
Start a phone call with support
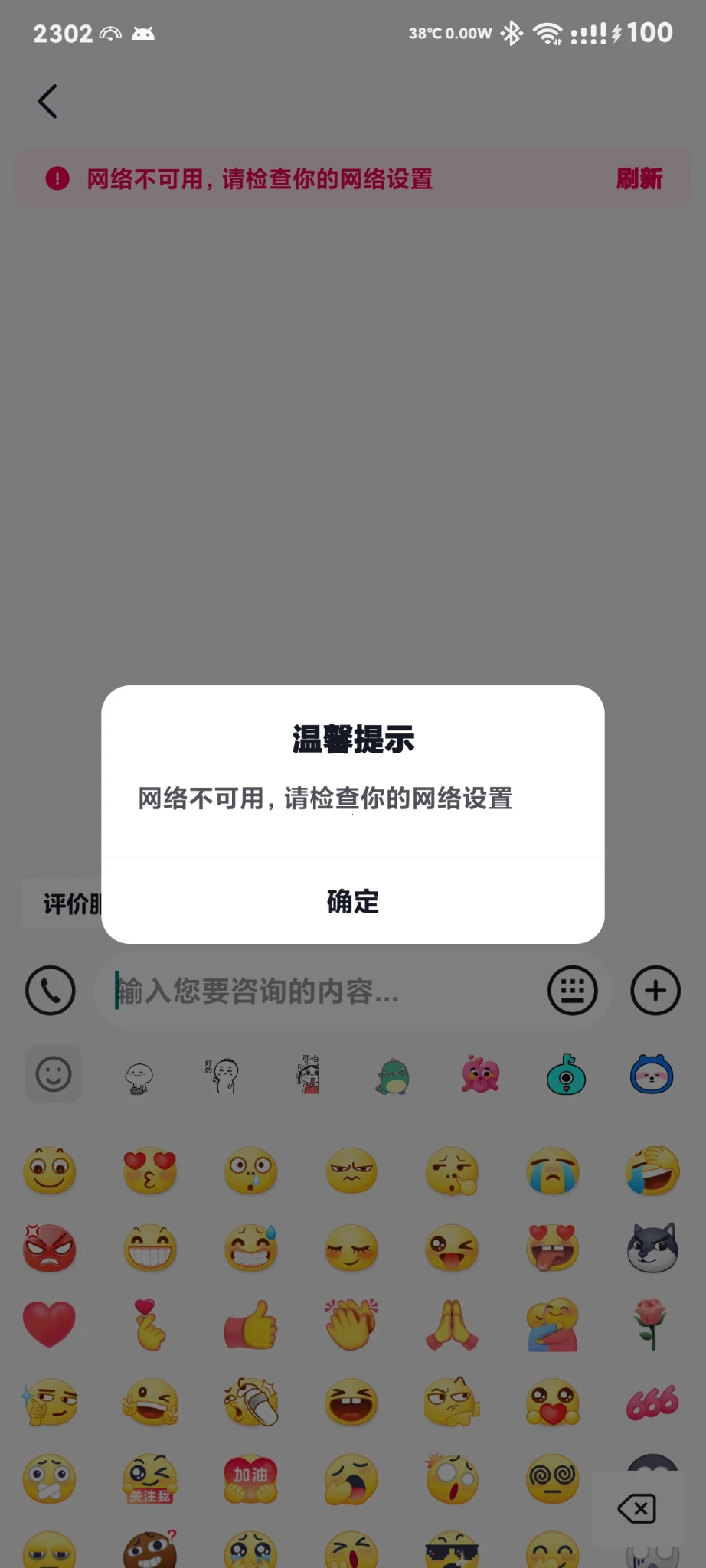point(51,991)
